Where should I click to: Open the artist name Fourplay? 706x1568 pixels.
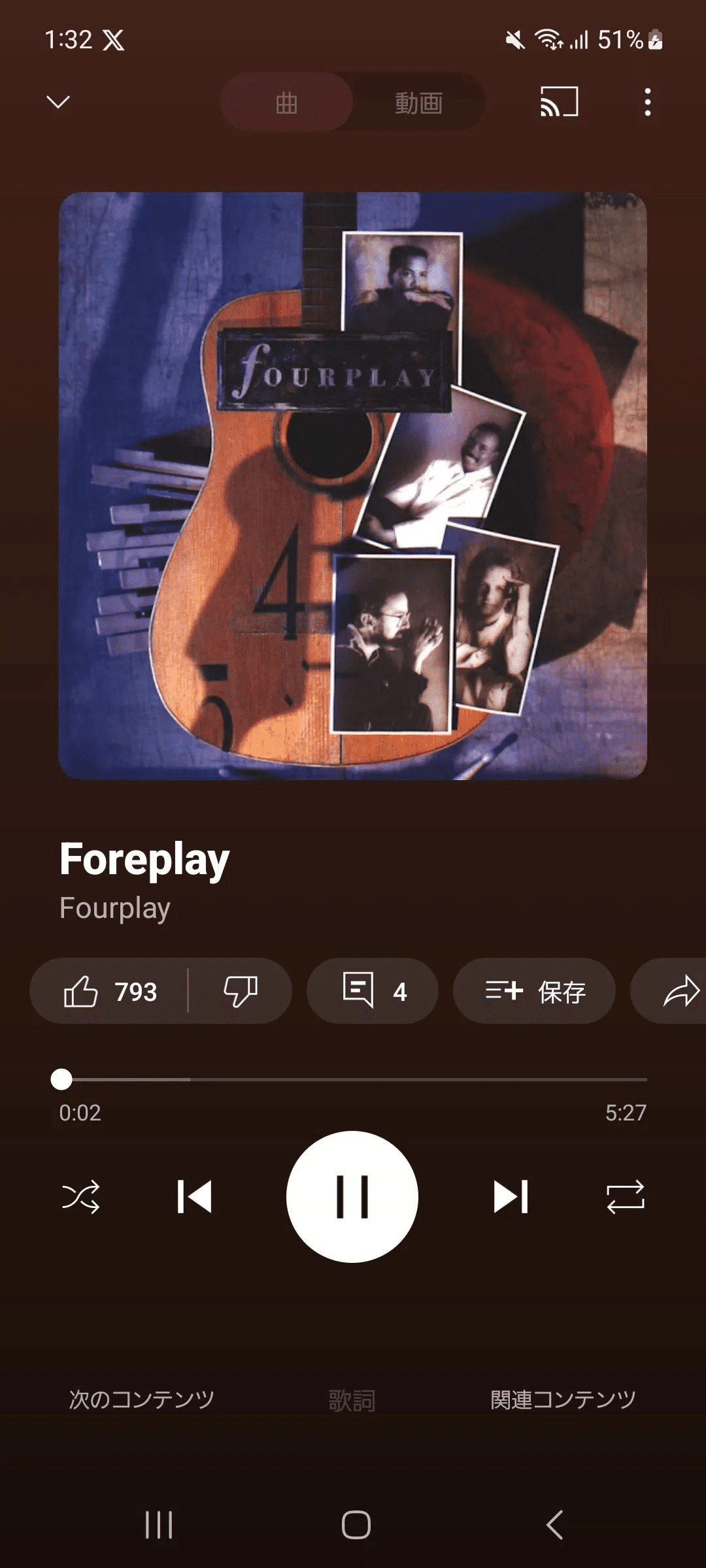[115, 908]
